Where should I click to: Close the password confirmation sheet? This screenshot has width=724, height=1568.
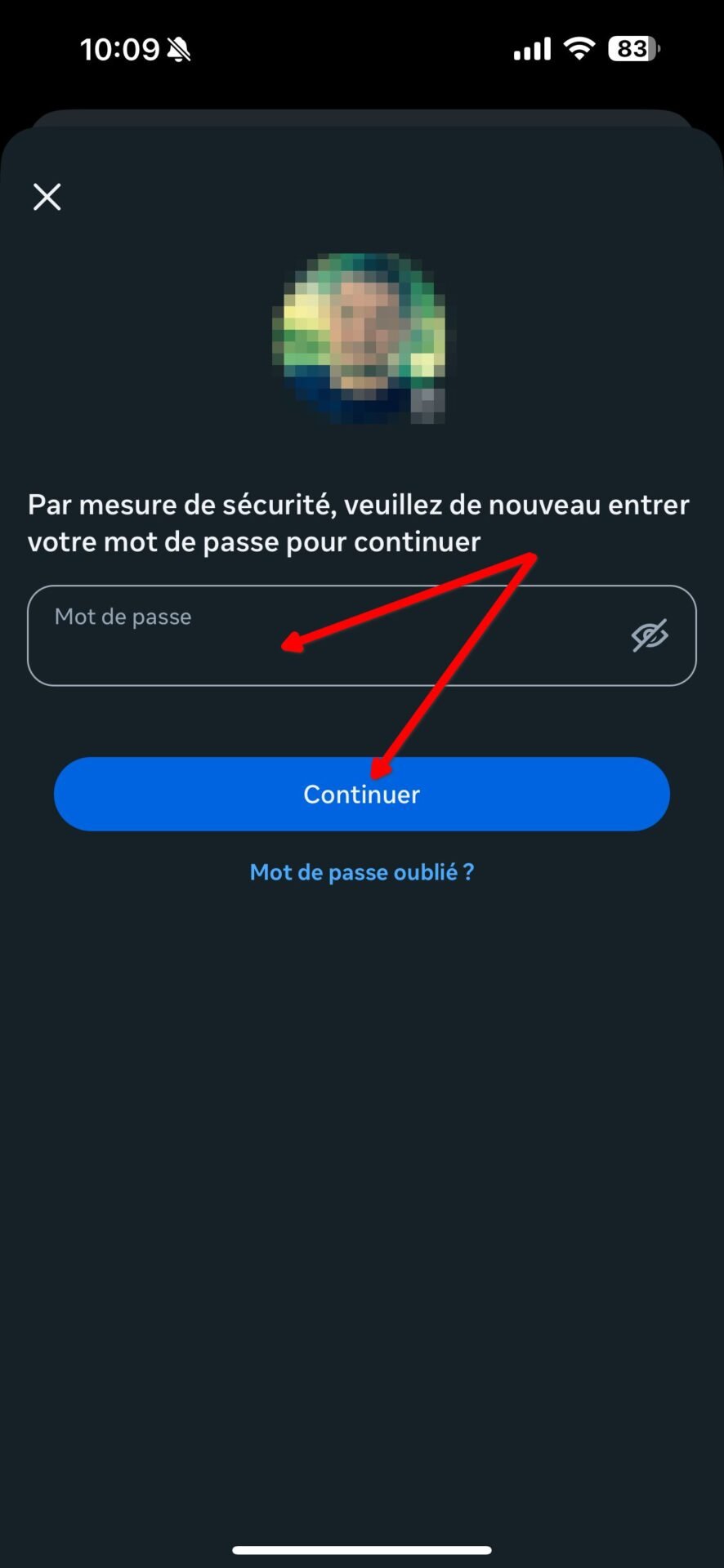pos(47,197)
